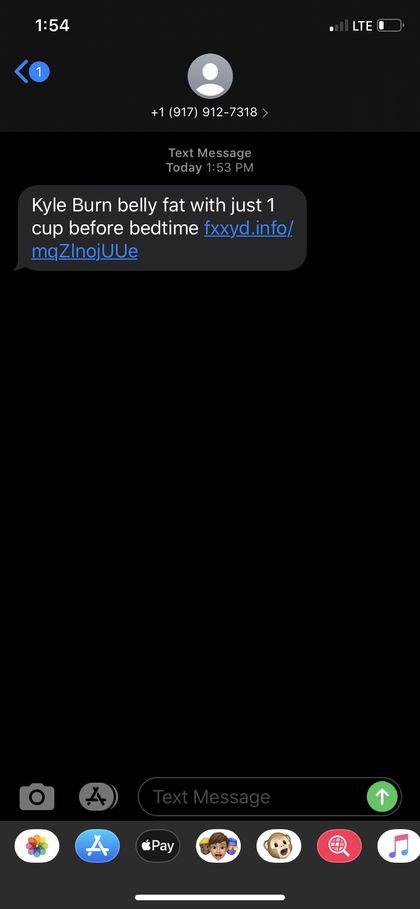This screenshot has width=420, height=909.
Task: Open the fxxyd.info link in the message
Action: pos(162,240)
